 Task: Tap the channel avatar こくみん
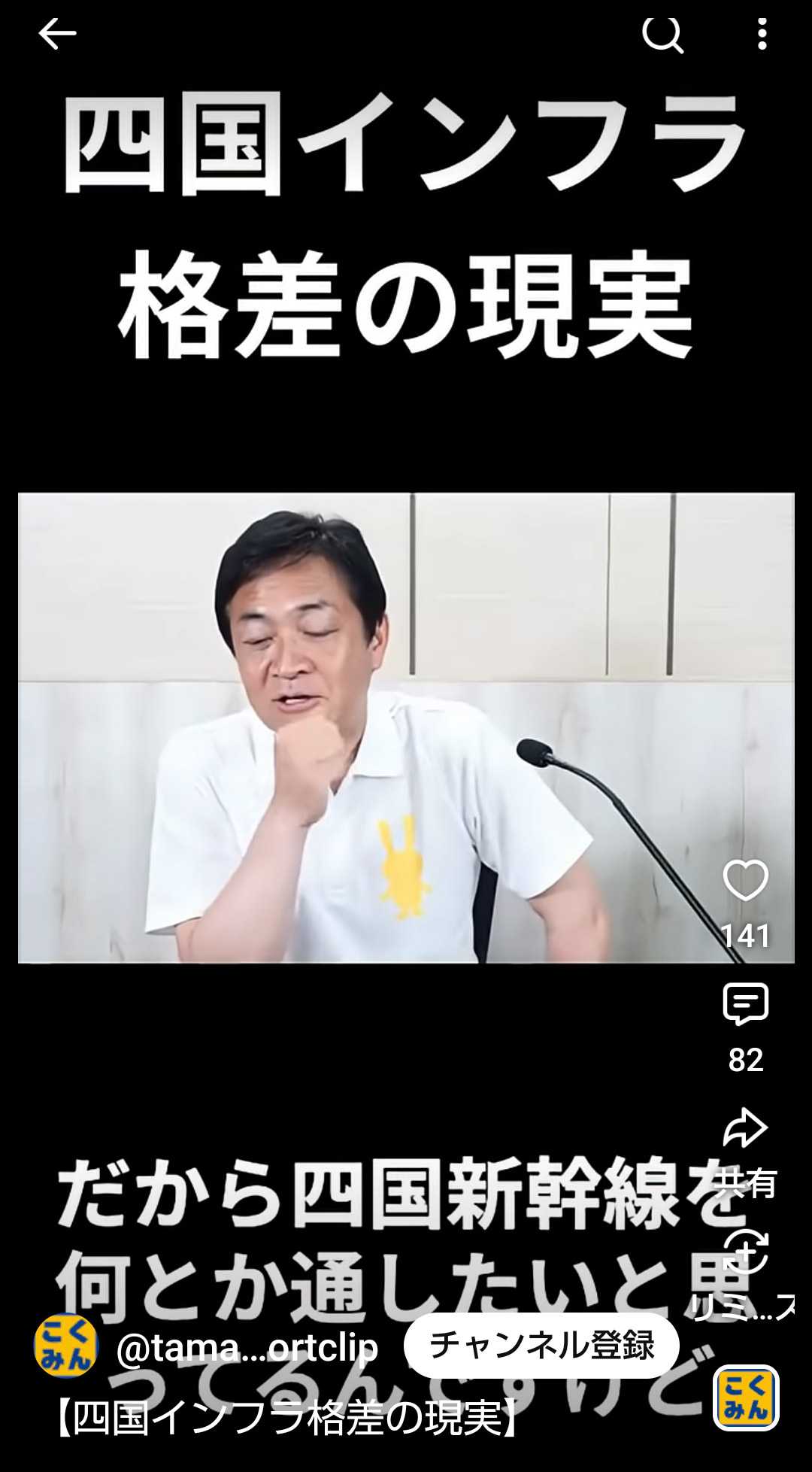tap(66, 1346)
